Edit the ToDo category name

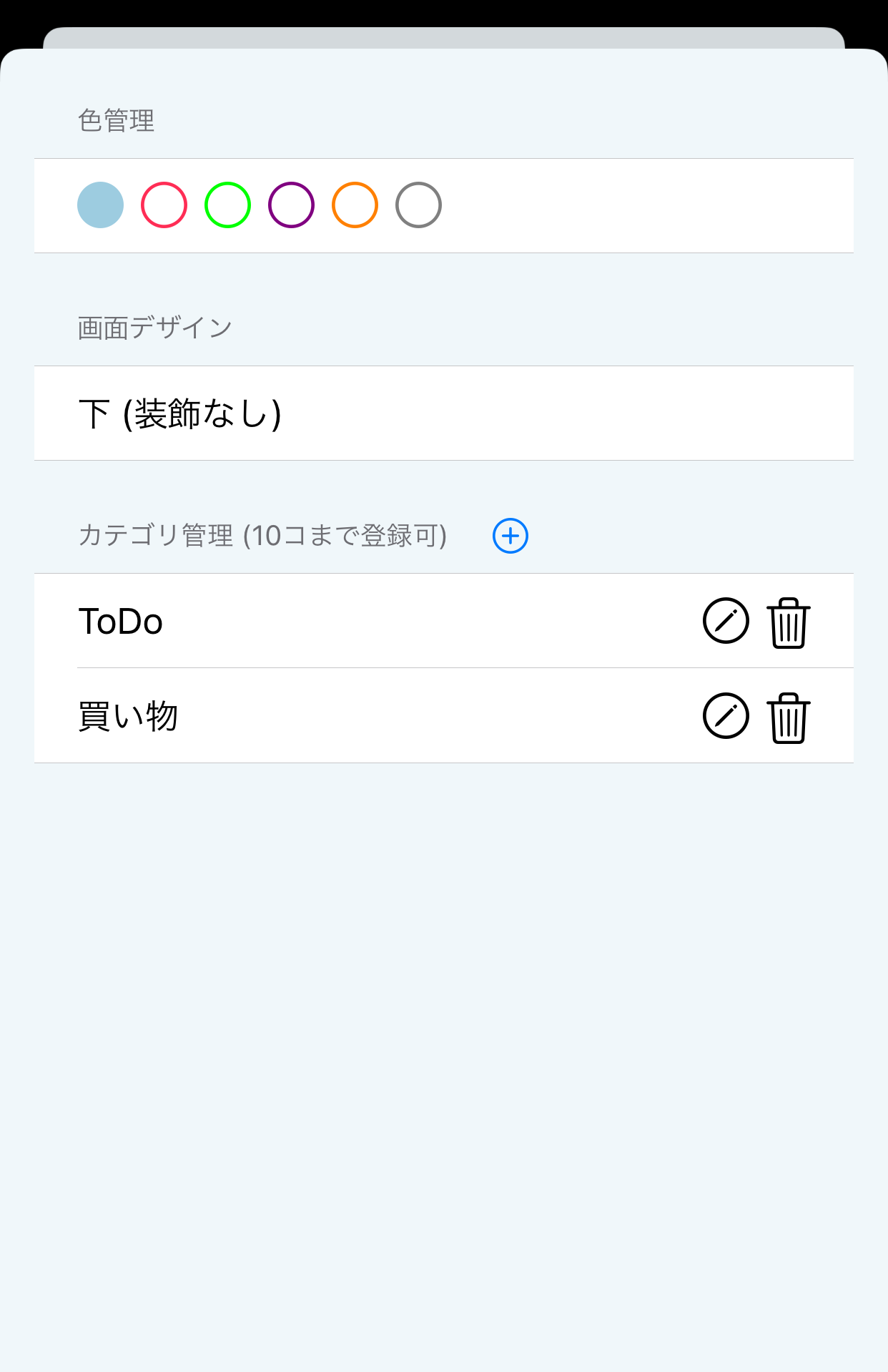click(x=726, y=621)
